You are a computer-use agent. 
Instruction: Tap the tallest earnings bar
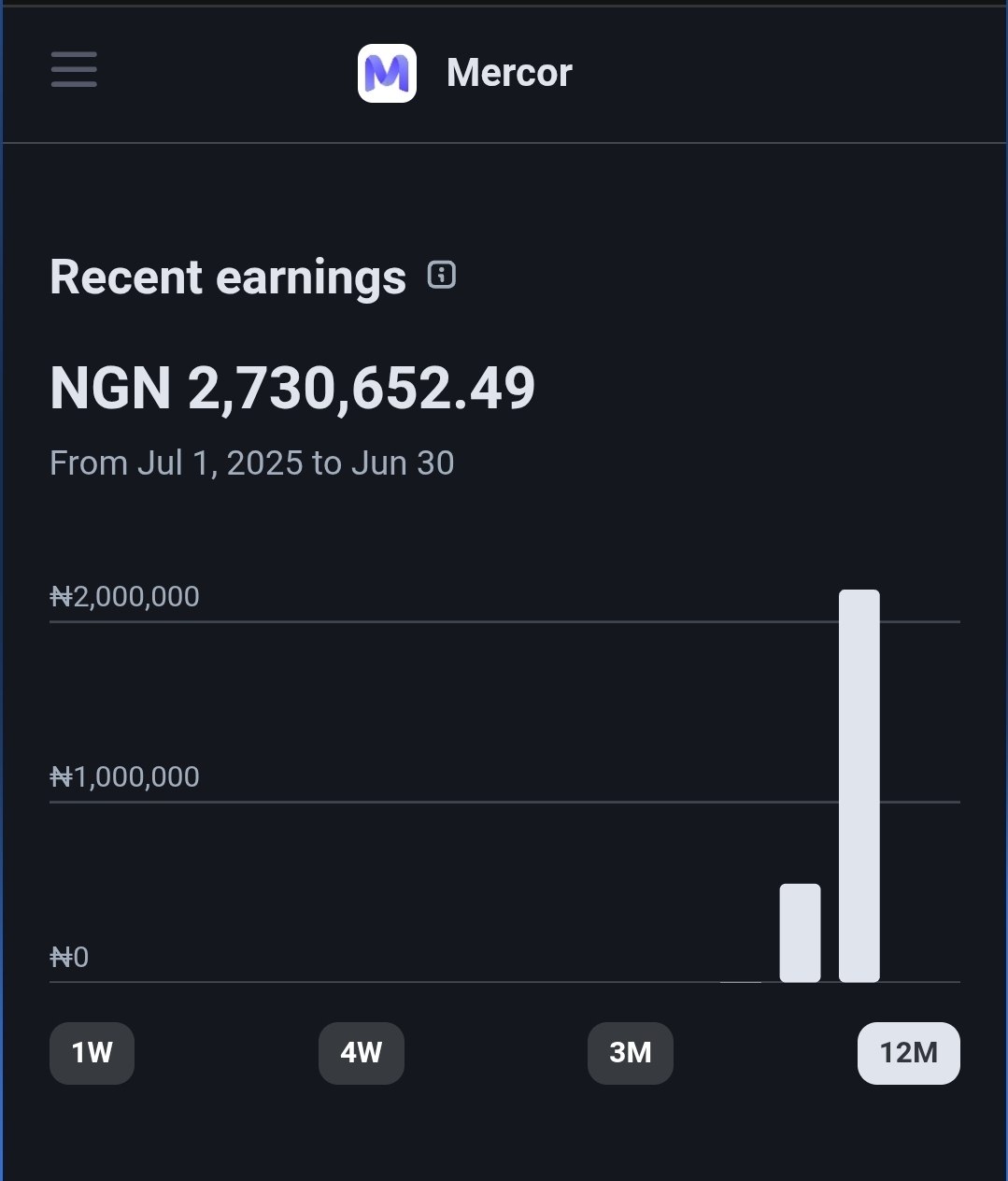point(859,786)
